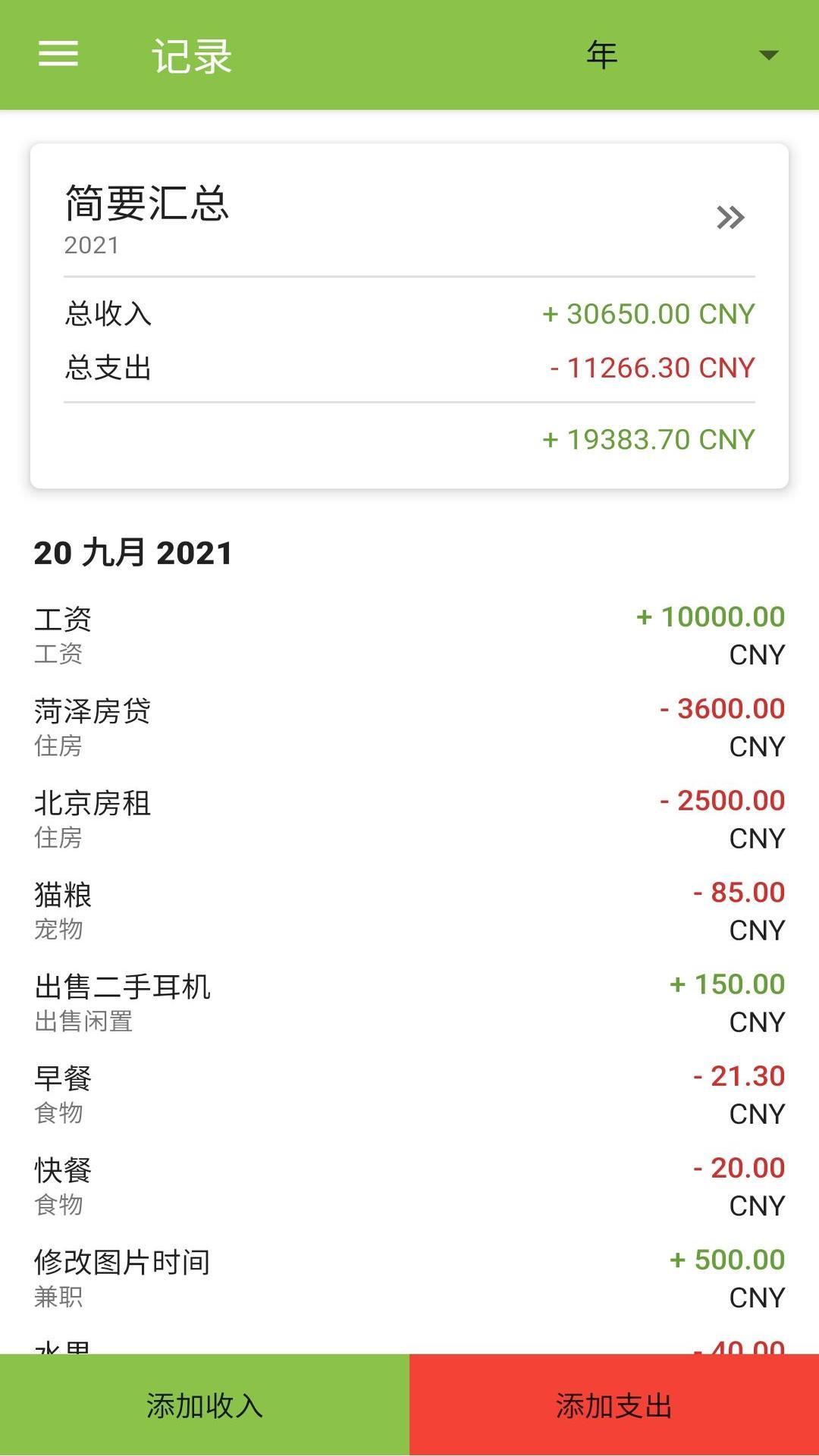Open the 修改图片时间 part-time income record

pyautogui.click(x=303, y=1277)
